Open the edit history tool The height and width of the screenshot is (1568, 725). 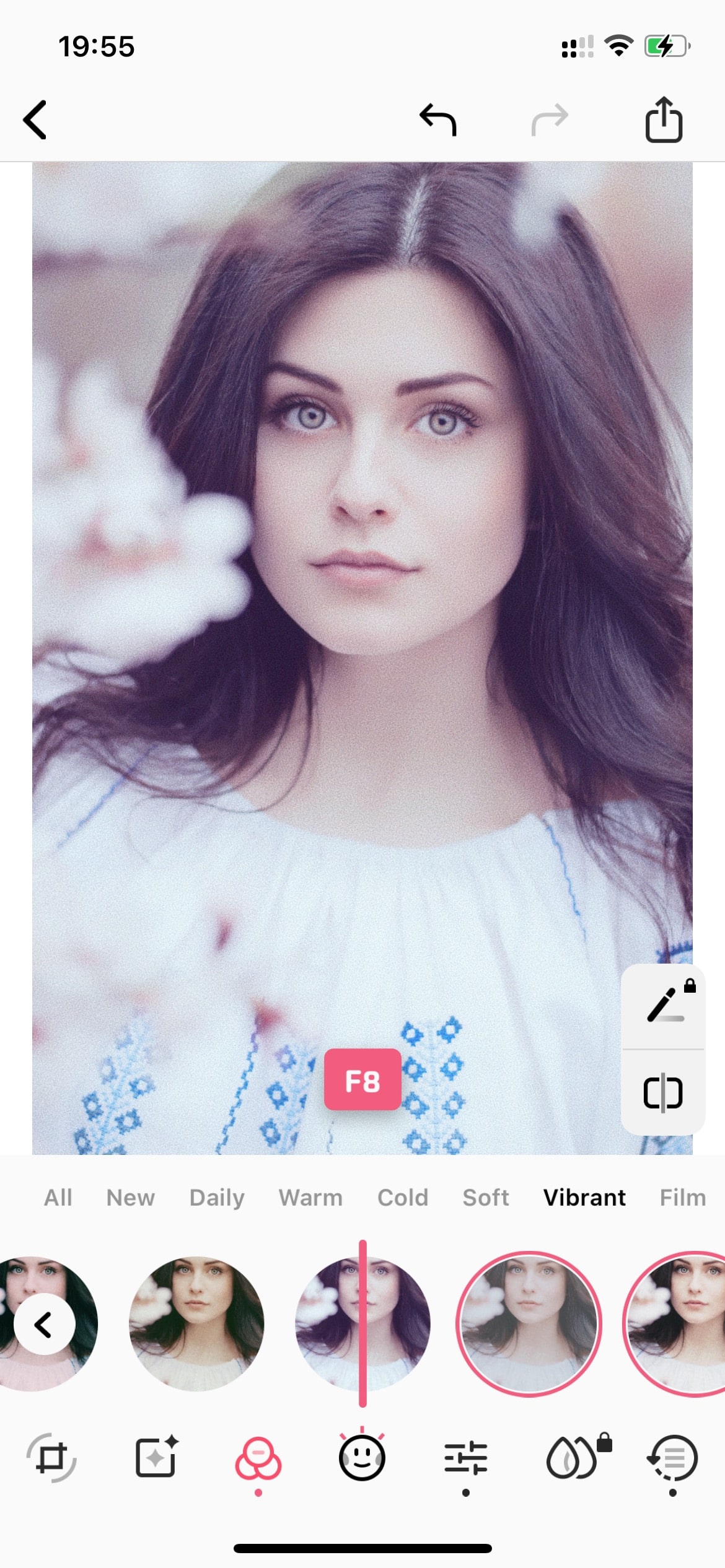pos(673,1458)
